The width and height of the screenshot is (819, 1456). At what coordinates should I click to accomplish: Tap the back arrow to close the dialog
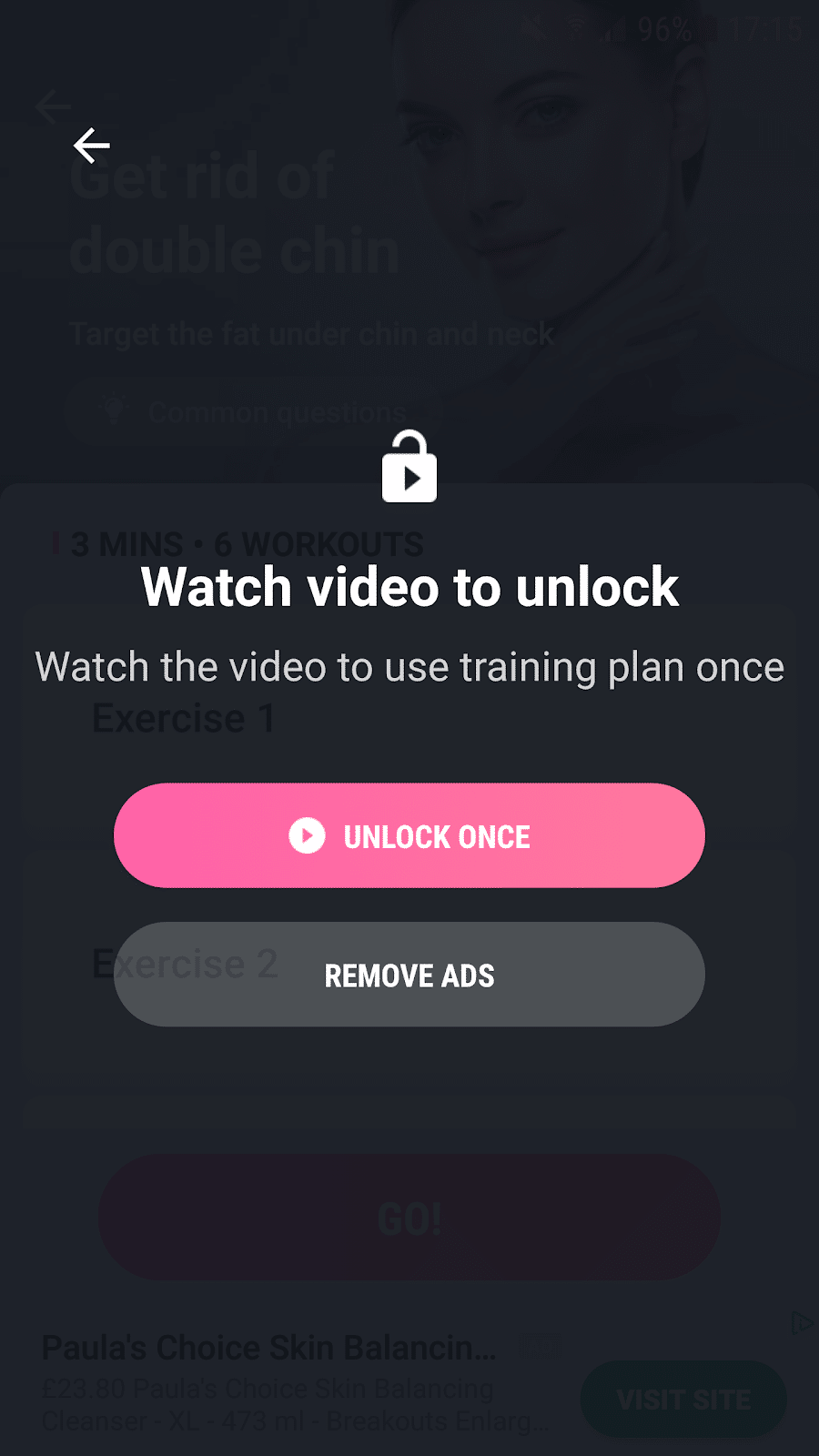91,146
